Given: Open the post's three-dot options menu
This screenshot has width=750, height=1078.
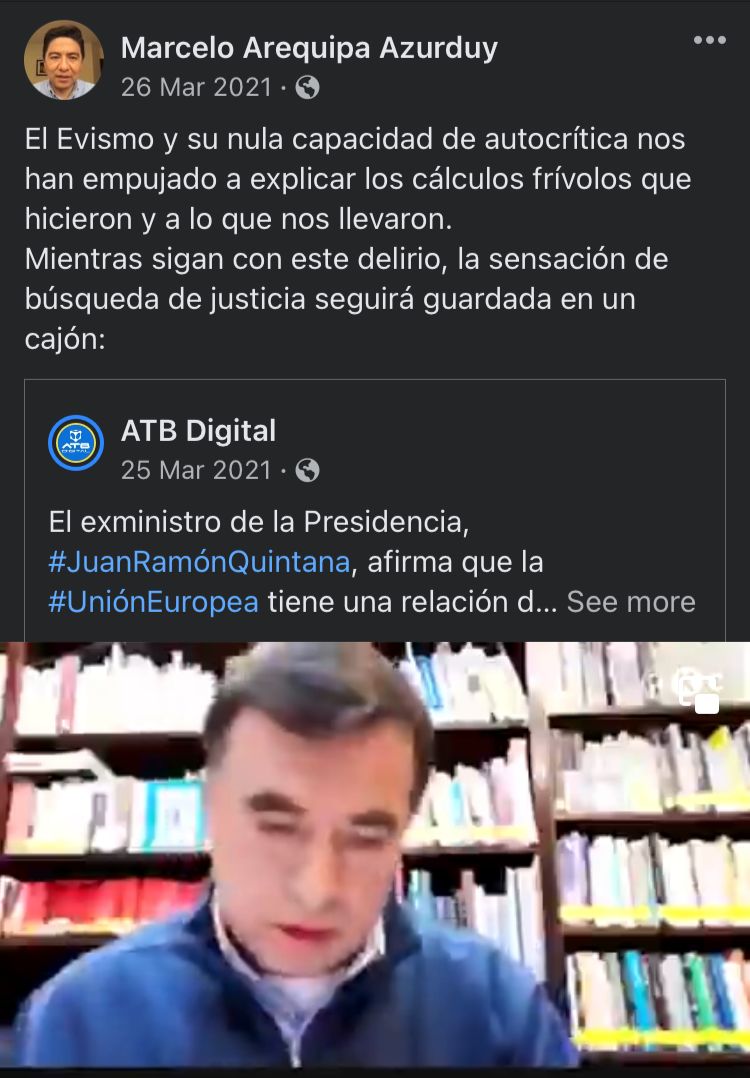Looking at the screenshot, I should pyautogui.click(x=709, y=40).
